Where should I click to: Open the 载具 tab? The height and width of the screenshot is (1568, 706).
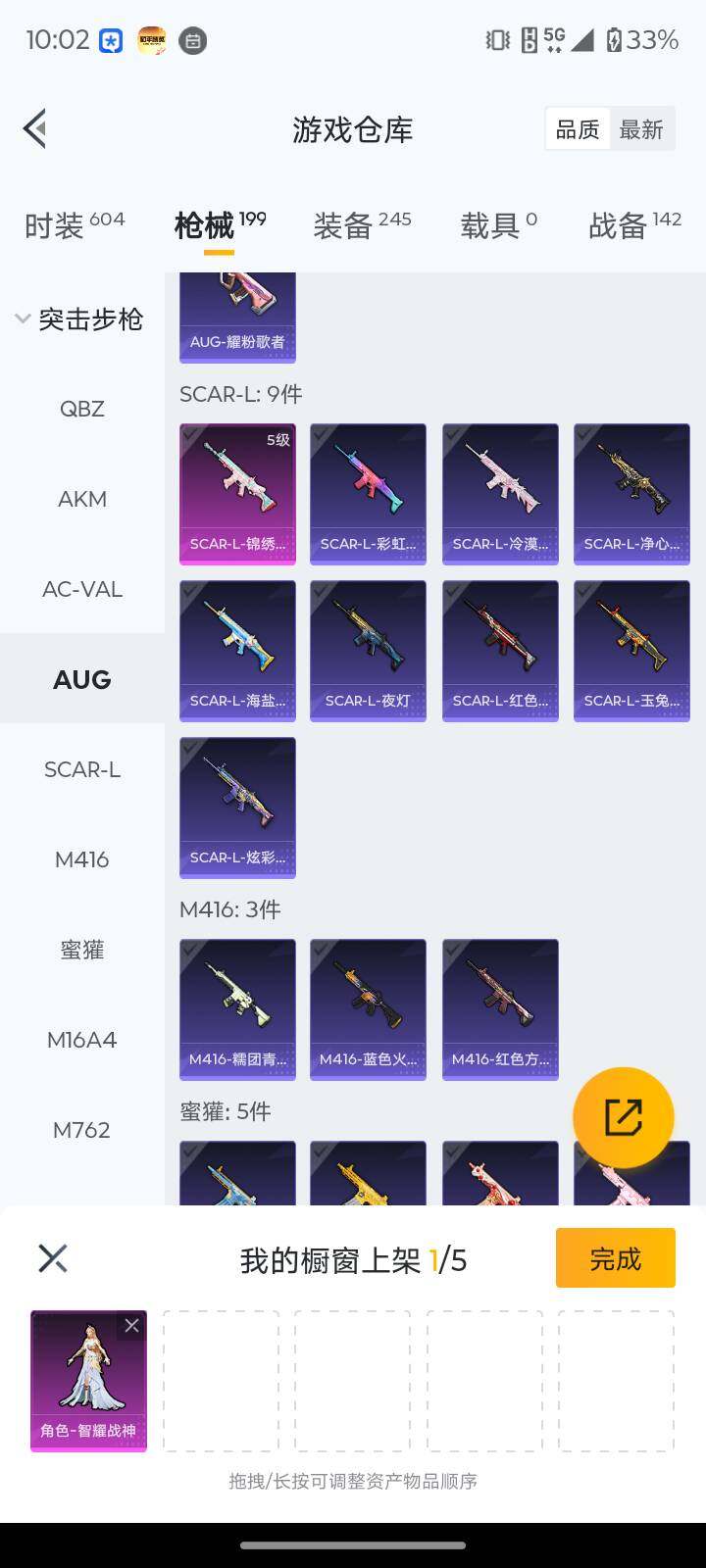coord(498,225)
